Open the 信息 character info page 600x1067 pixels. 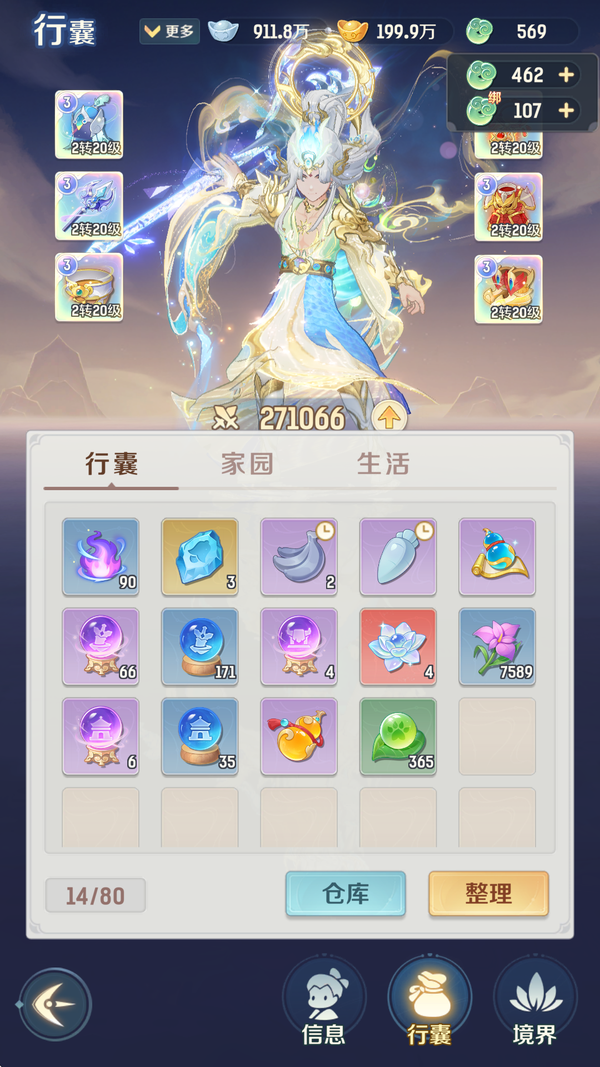(324, 1001)
